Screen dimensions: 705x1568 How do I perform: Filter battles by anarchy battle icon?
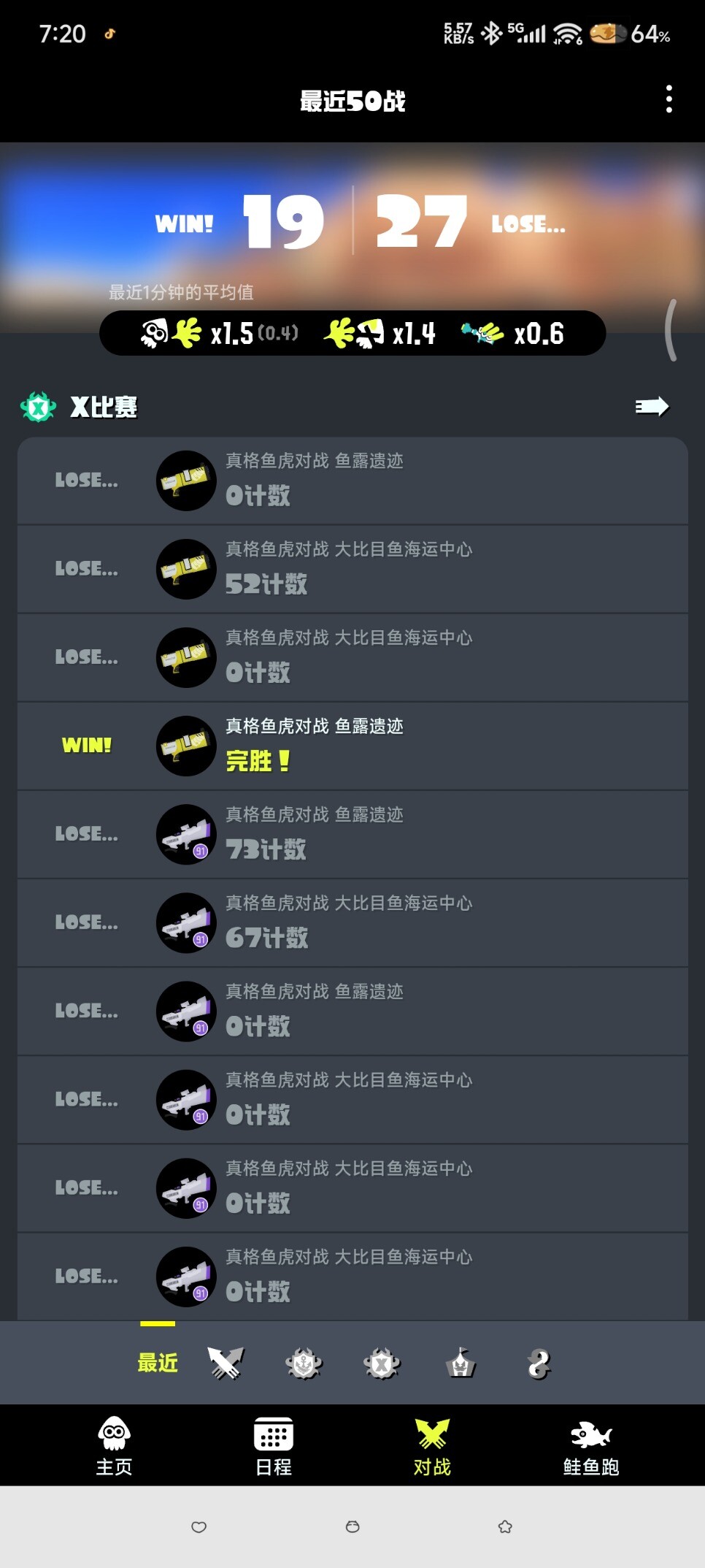point(304,1363)
